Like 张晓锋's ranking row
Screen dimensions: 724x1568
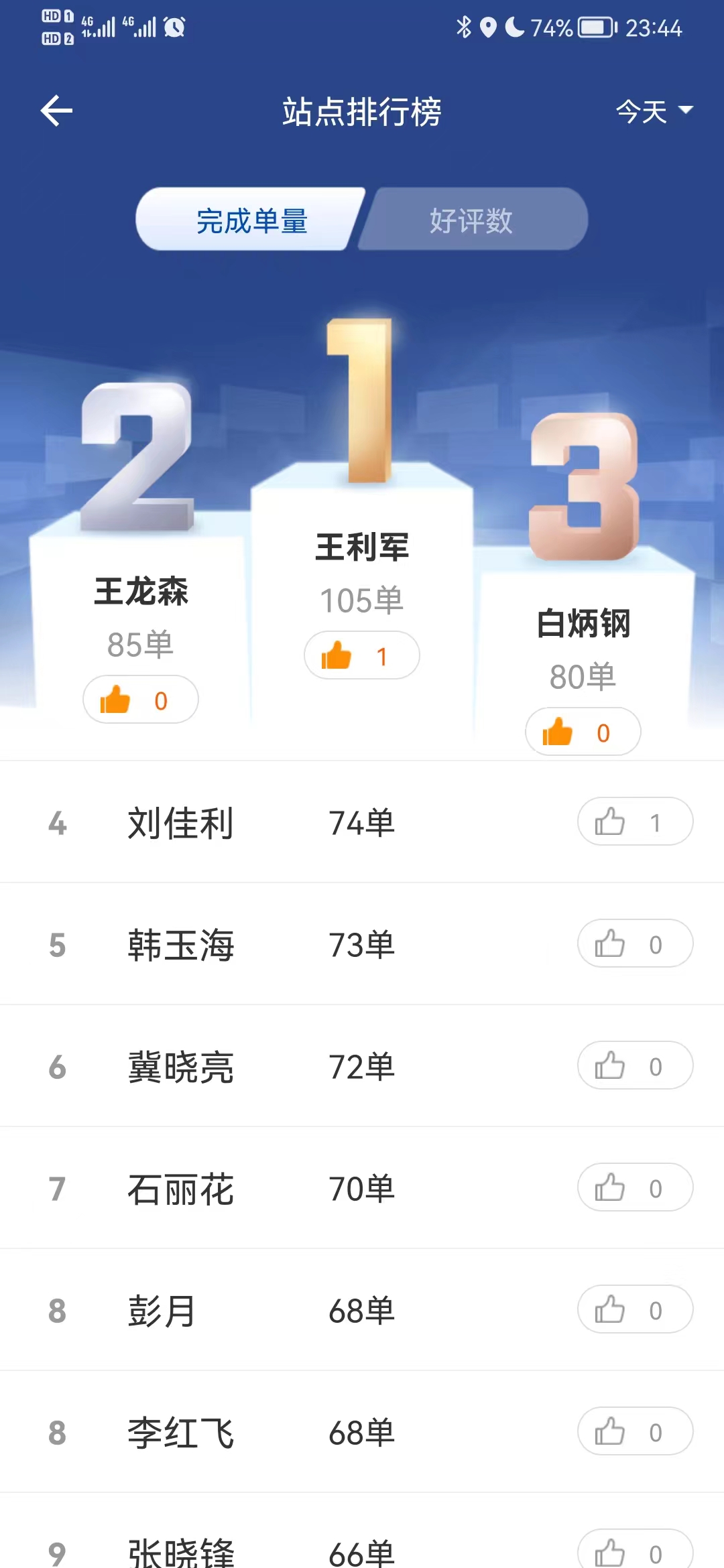(x=635, y=1551)
